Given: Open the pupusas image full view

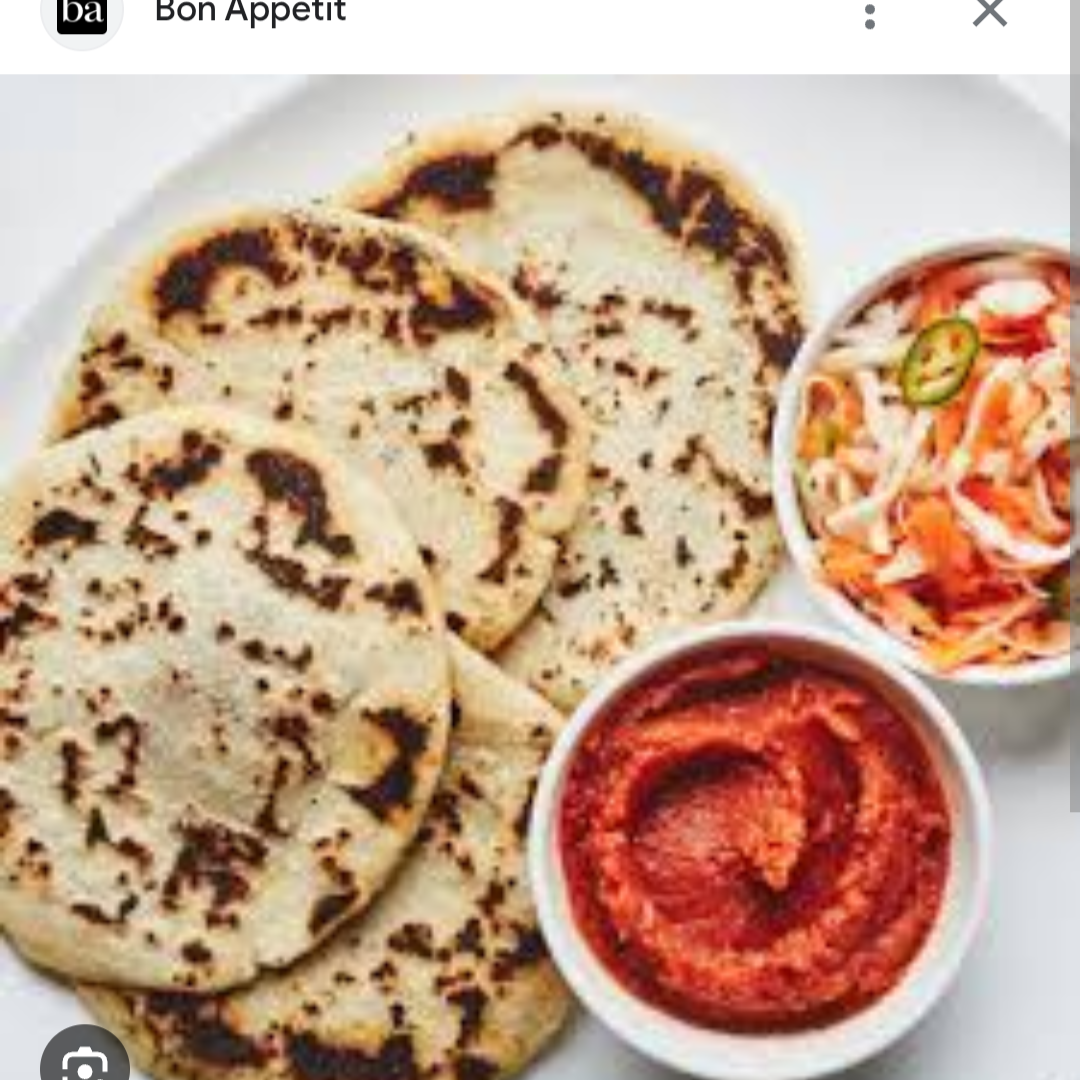Looking at the screenshot, I should pyautogui.click(x=540, y=560).
